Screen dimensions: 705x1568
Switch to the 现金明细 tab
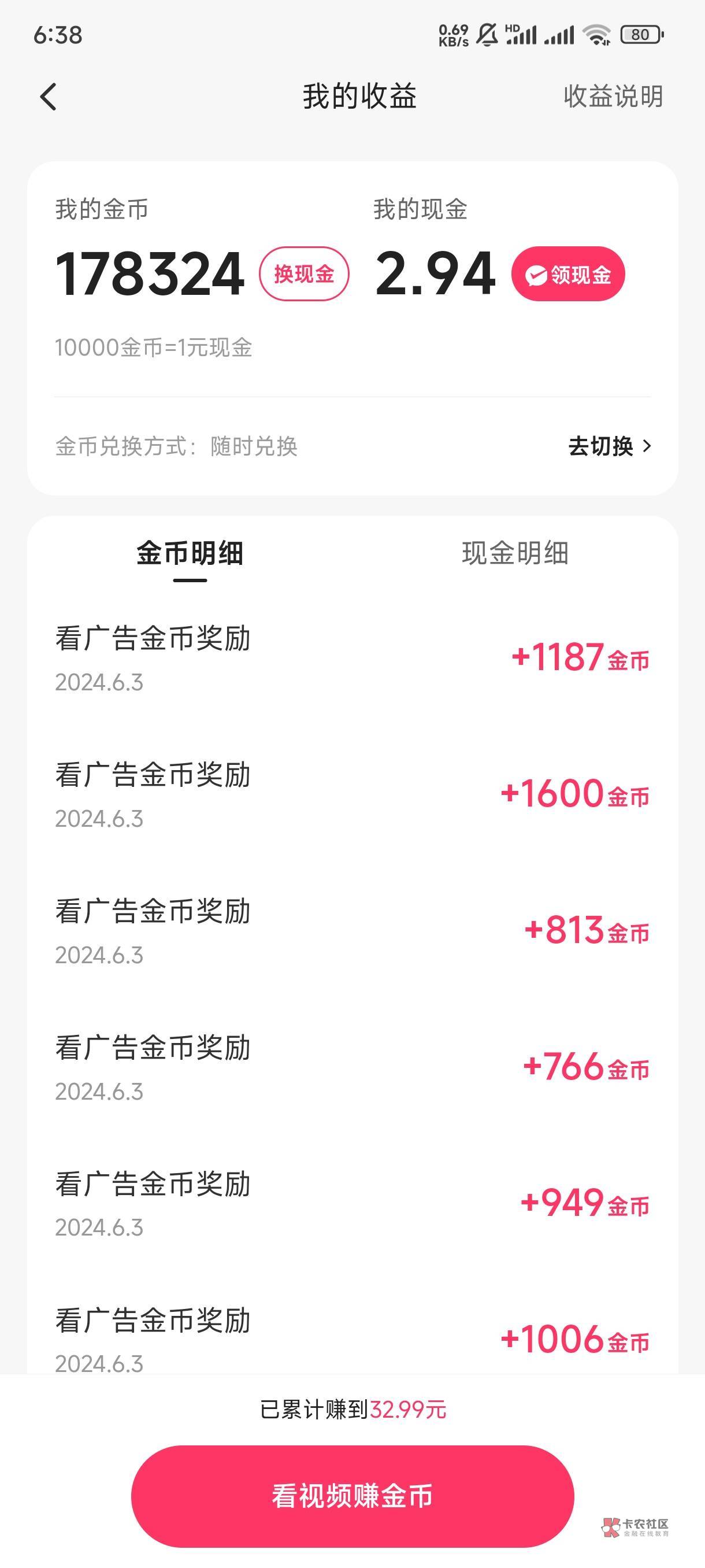(515, 554)
